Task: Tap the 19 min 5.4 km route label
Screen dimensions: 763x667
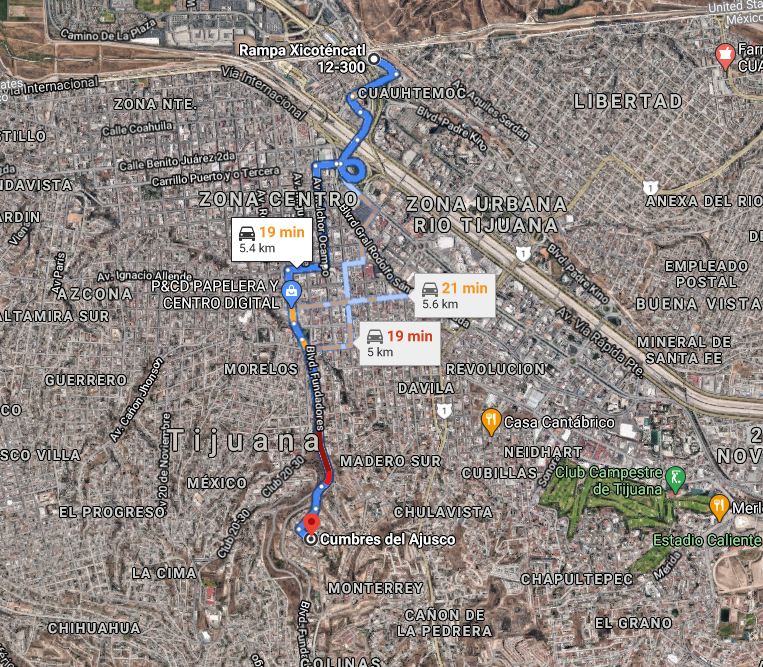Action: [x=272, y=239]
